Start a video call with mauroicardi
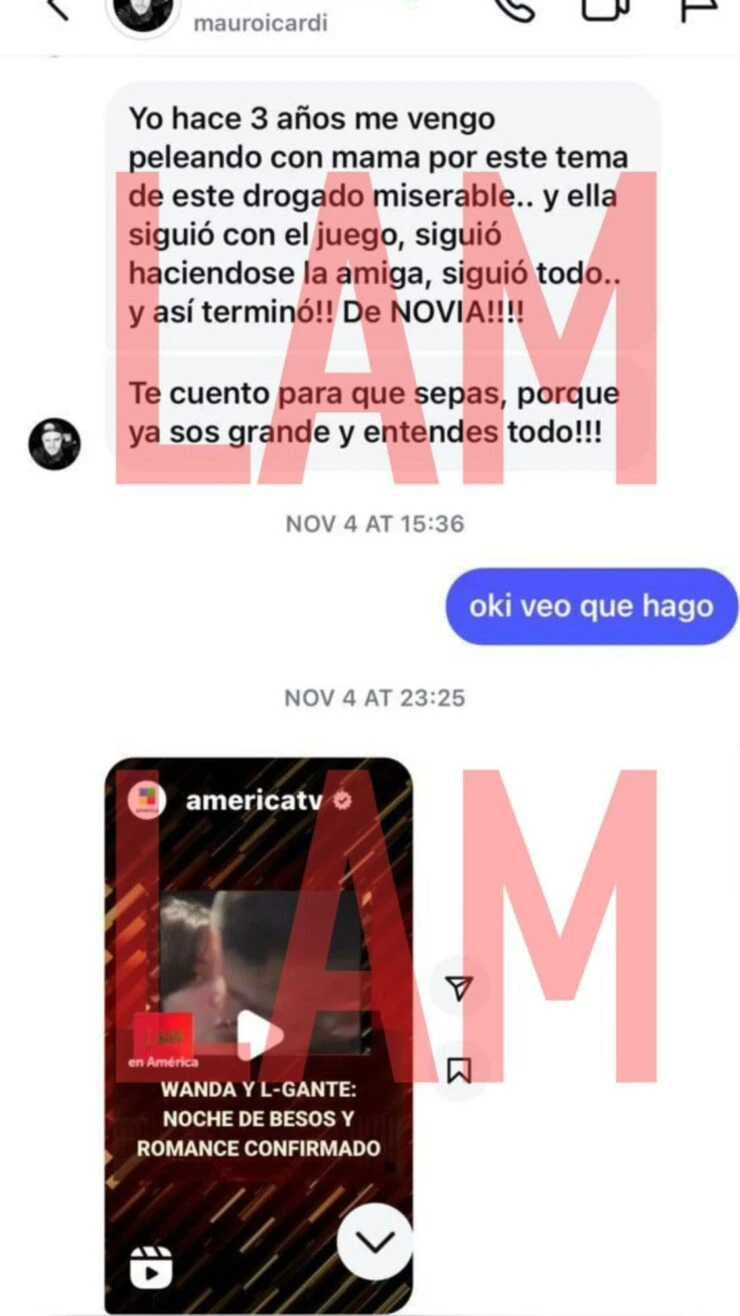The width and height of the screenshot is (740, 1316). [605, 8]
